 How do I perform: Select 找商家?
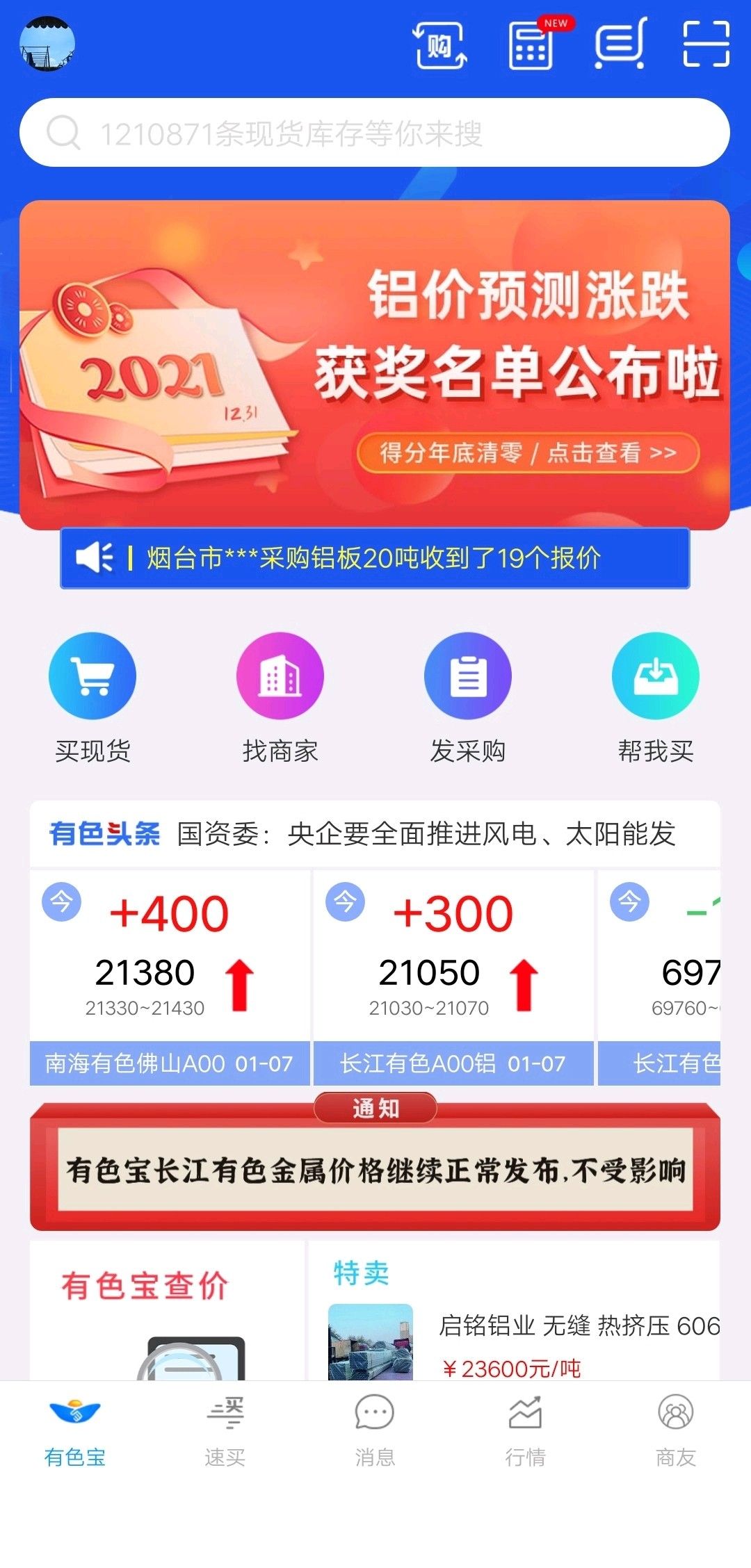[x=280, y=698]
